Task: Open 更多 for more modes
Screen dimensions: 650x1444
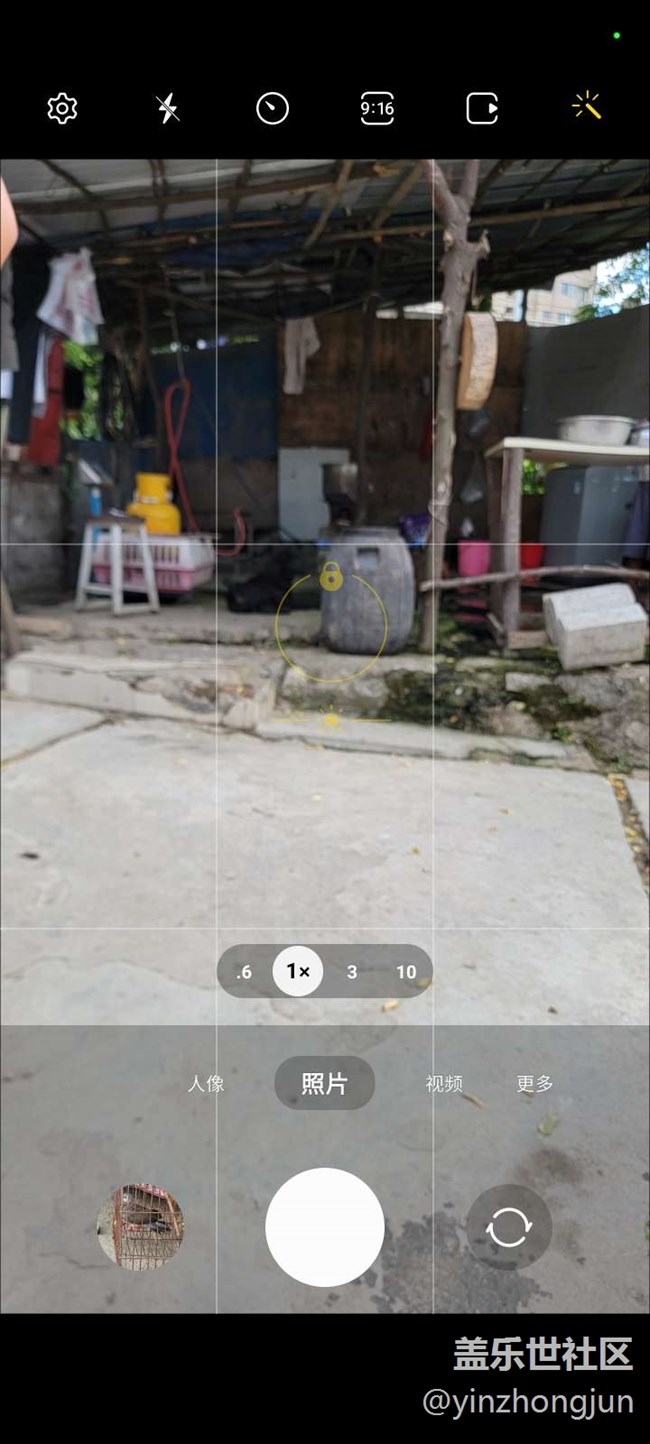Action: [535, 1083]
